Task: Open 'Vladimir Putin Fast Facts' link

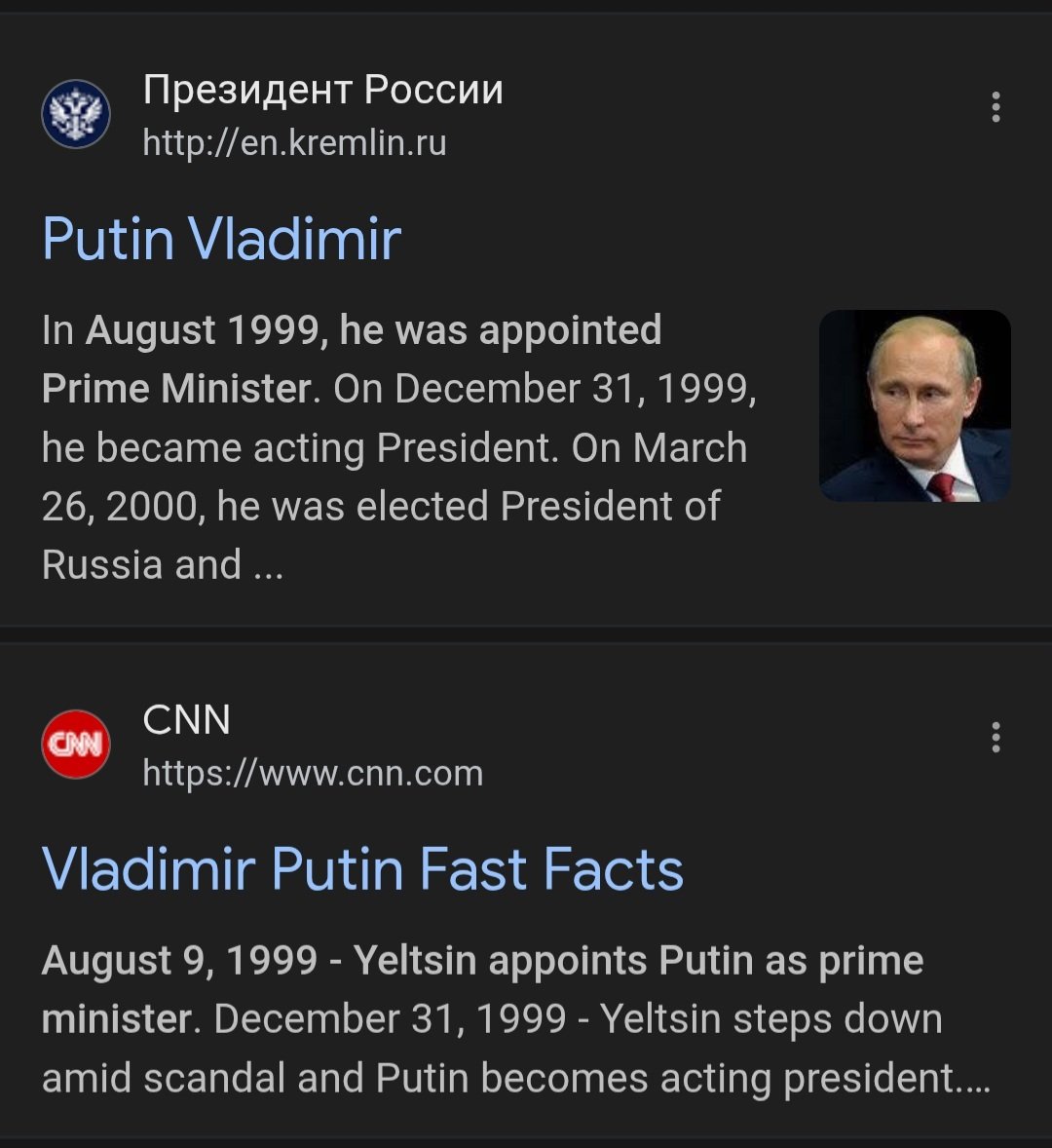Action: [362, 868]
